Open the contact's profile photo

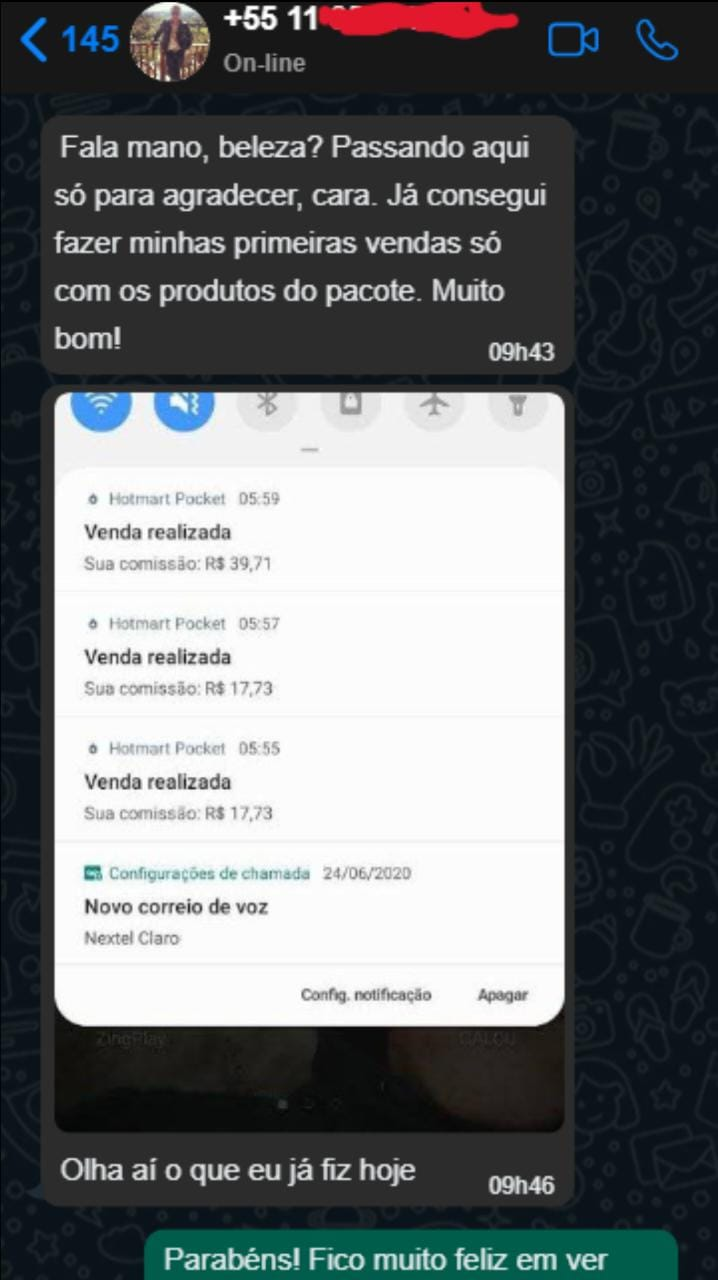(x=170, y=42)
